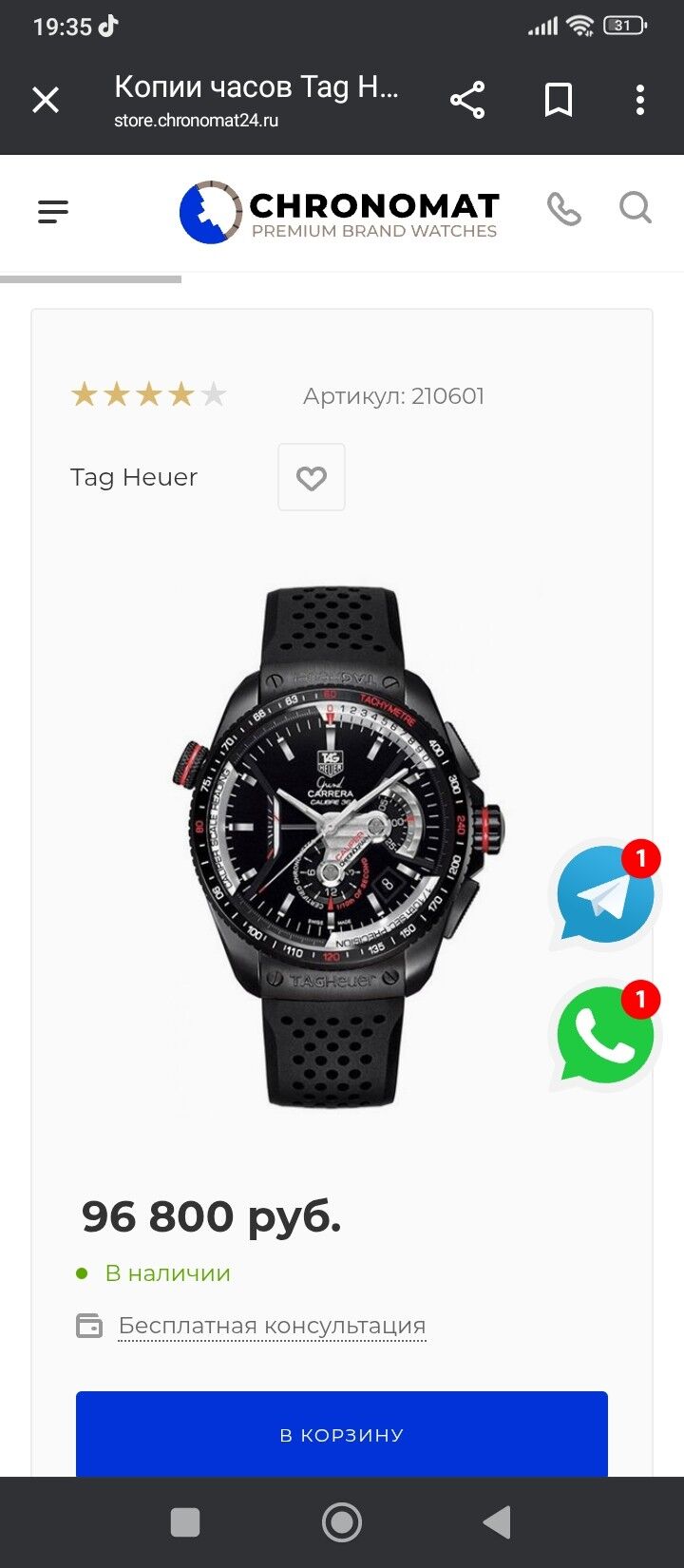Go to the system home screen
684x1568 pixels.
coord(342,1522)
